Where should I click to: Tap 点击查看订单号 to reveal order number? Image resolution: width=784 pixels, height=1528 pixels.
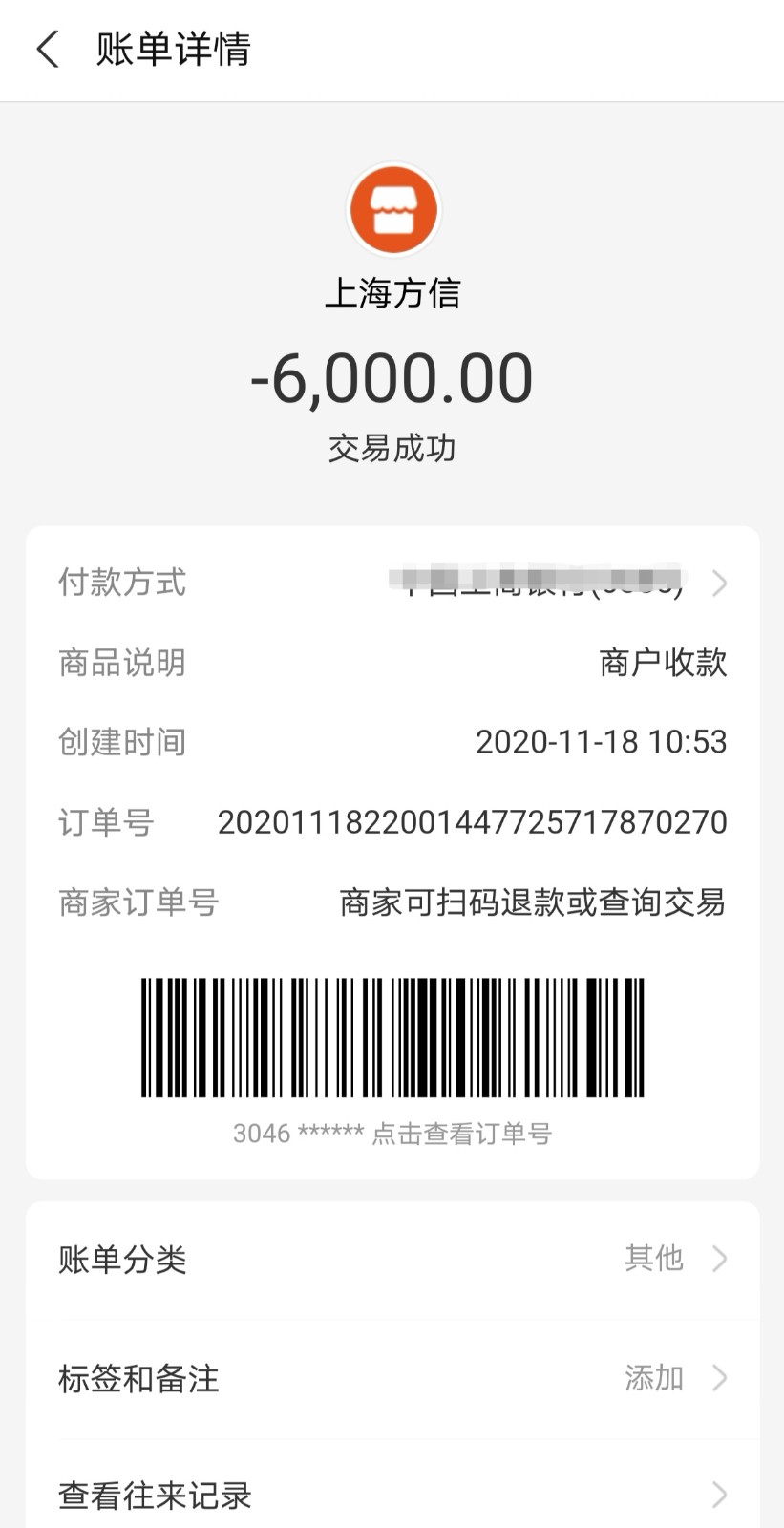[x=461, y=1134]
